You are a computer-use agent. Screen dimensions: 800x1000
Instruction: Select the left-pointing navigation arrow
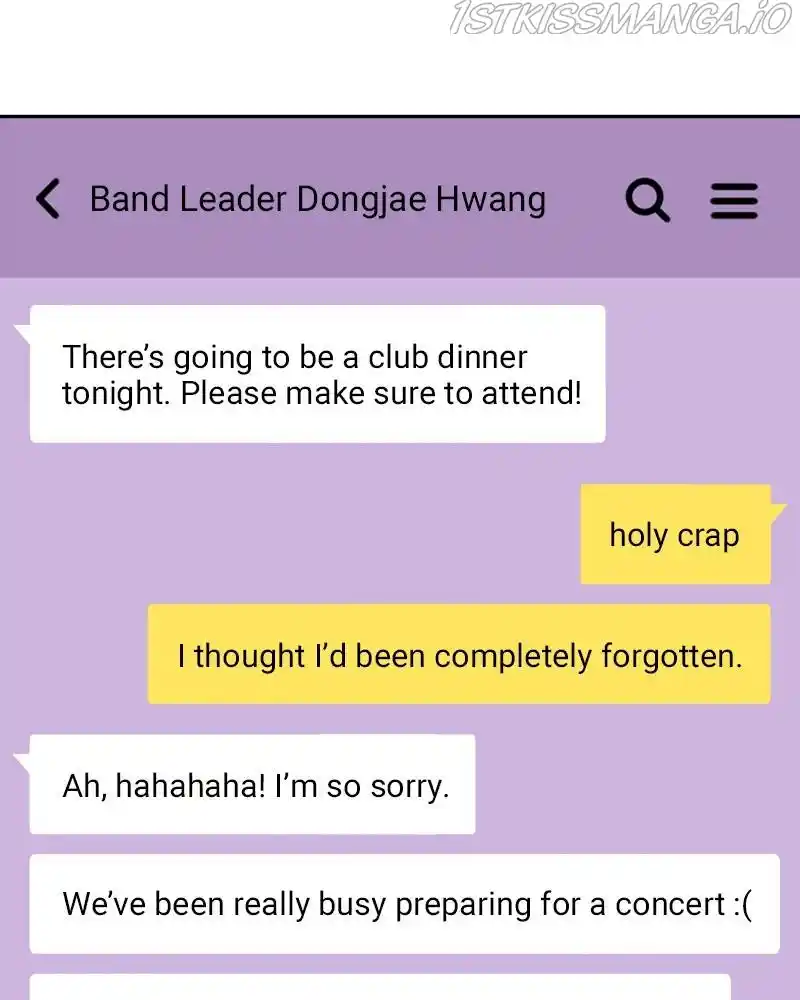[x=48, y=199]
